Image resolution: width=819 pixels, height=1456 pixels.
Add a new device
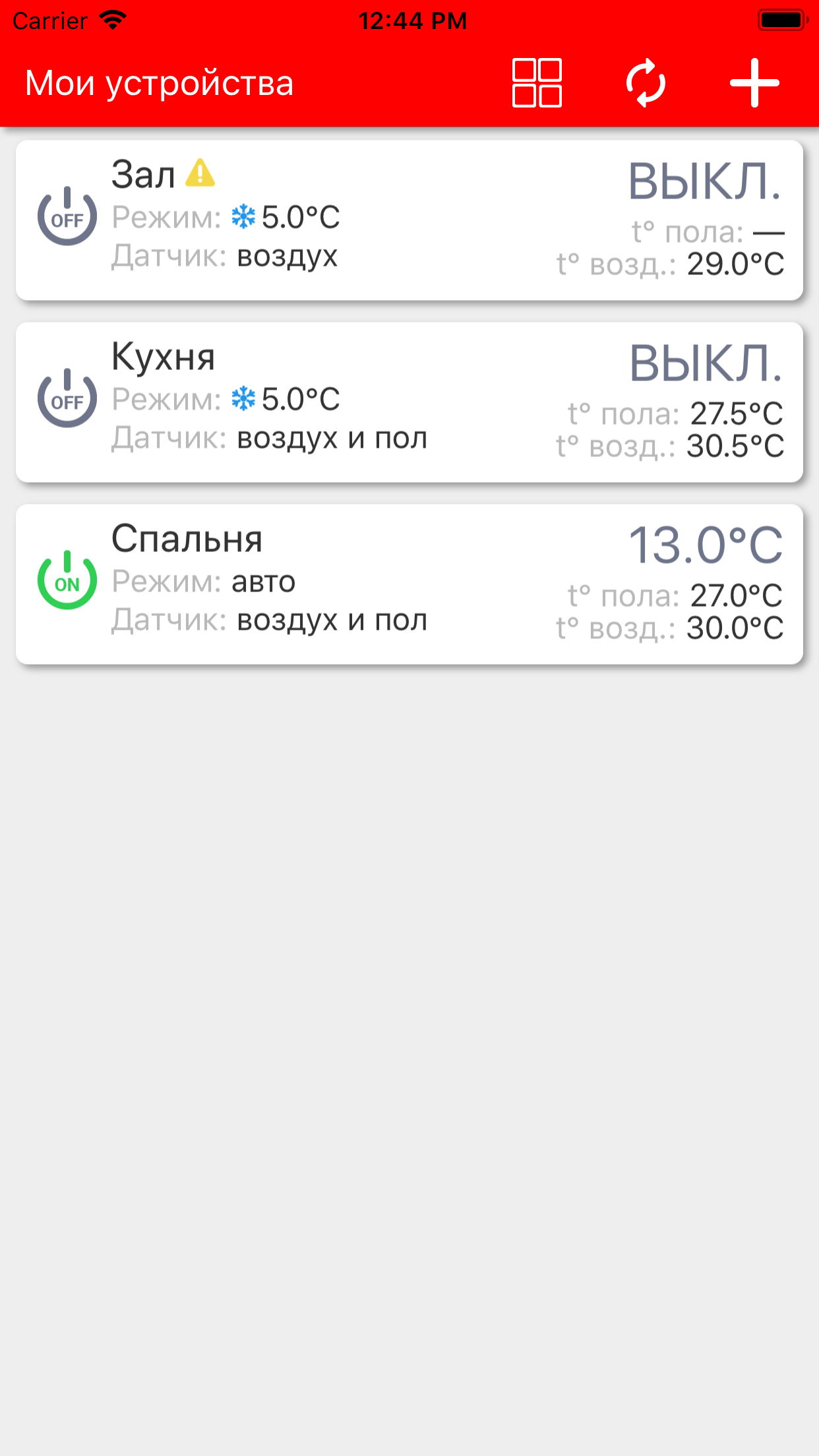coord(754,84)
